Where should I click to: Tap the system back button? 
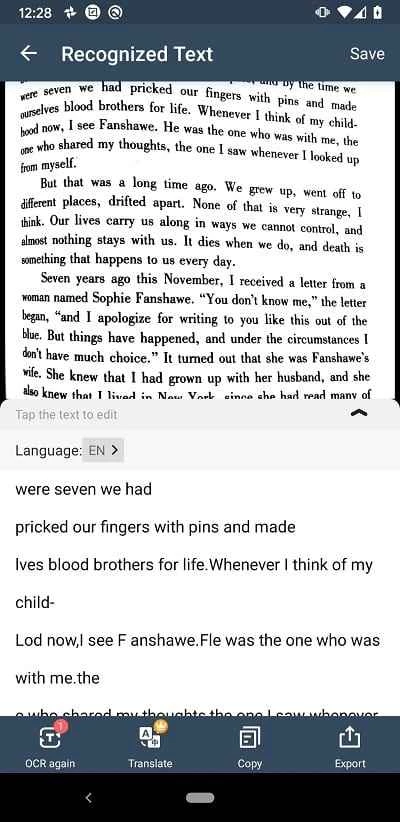tap(89, 798)
